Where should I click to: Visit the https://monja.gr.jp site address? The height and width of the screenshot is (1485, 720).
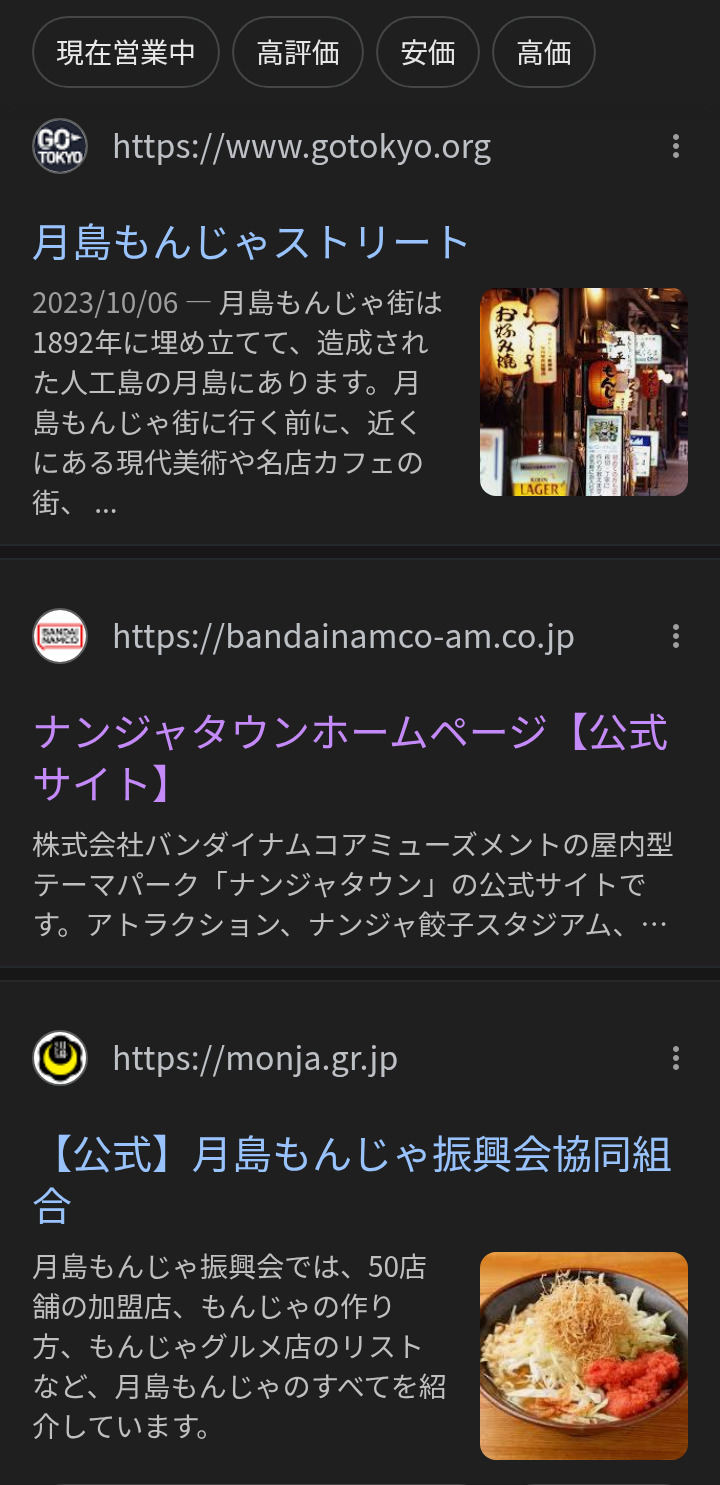click(255, 1059)
